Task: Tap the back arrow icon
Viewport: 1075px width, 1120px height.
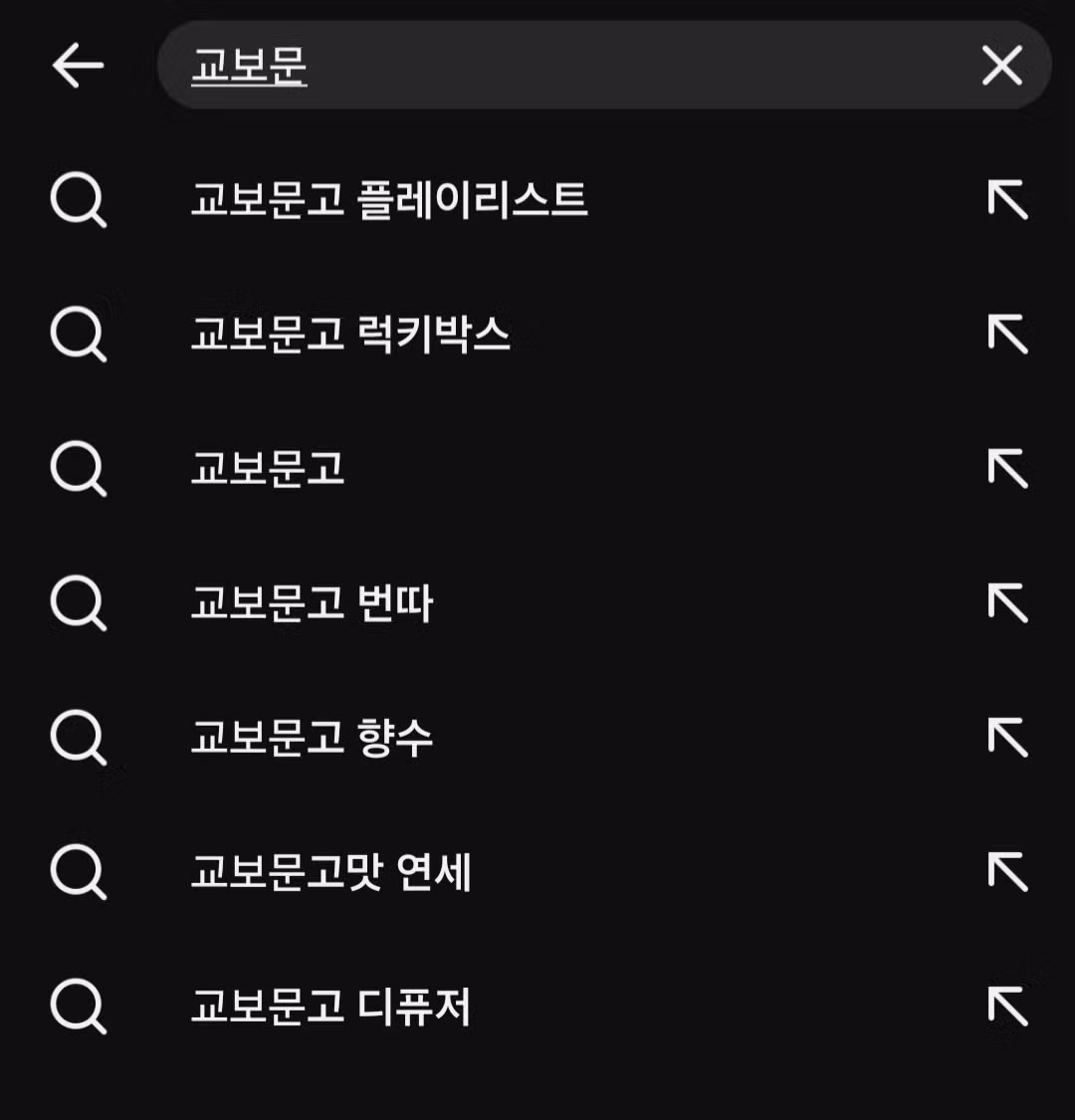Action: click(78, 66)
